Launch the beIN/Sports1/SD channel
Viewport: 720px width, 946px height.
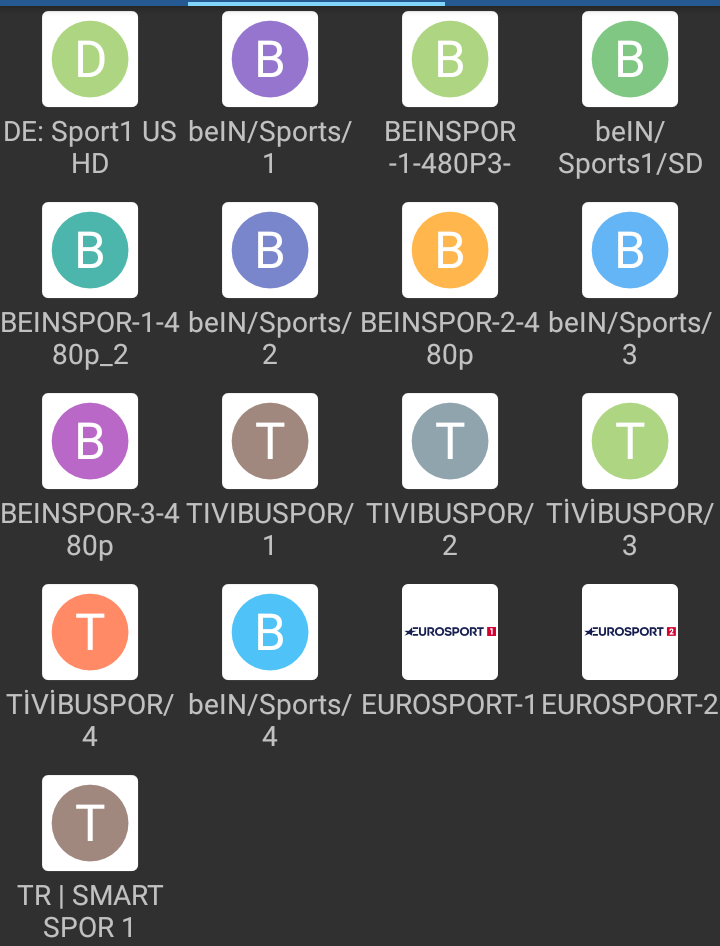(x=630, y=60)
